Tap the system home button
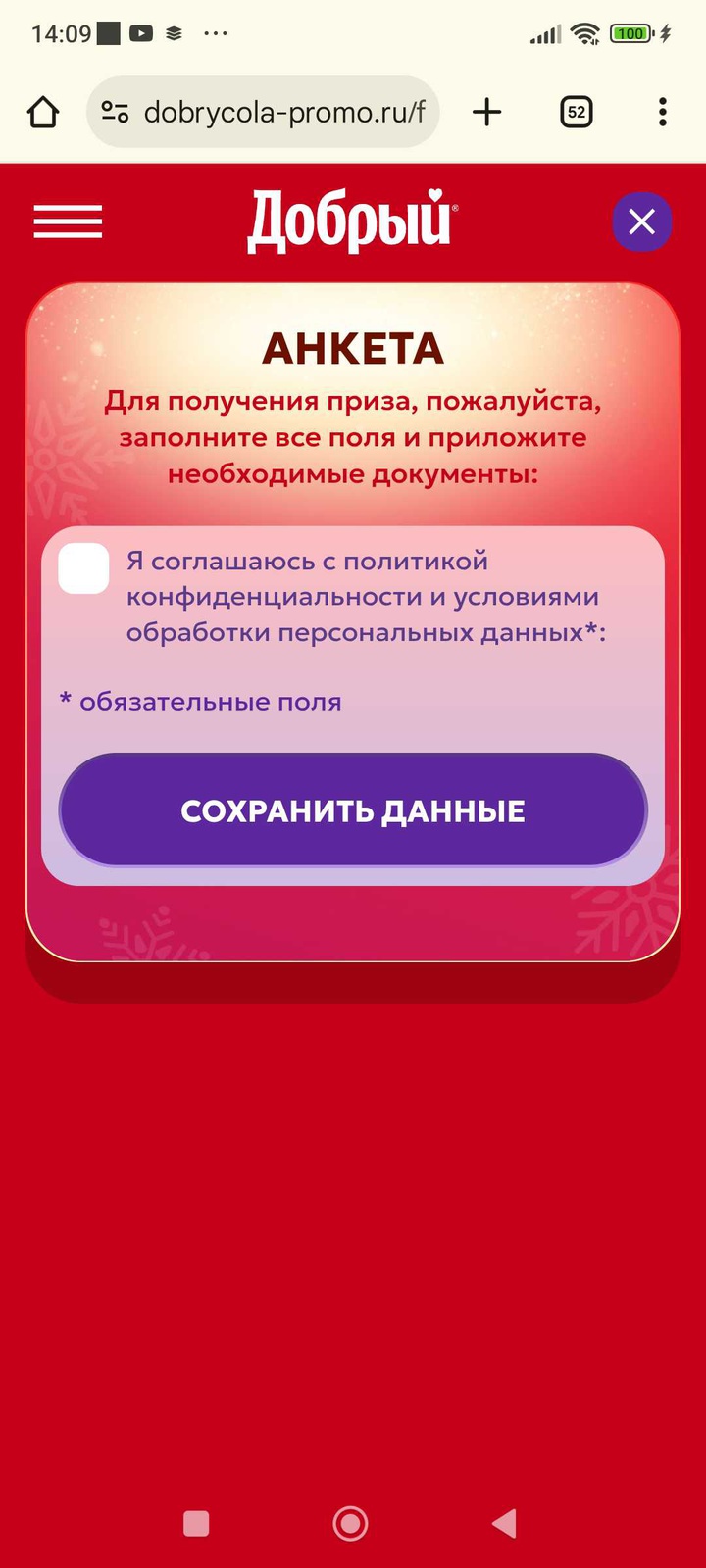Image resolution: width=706 pixels, height=1568 pixels. tap(351, 1523)
